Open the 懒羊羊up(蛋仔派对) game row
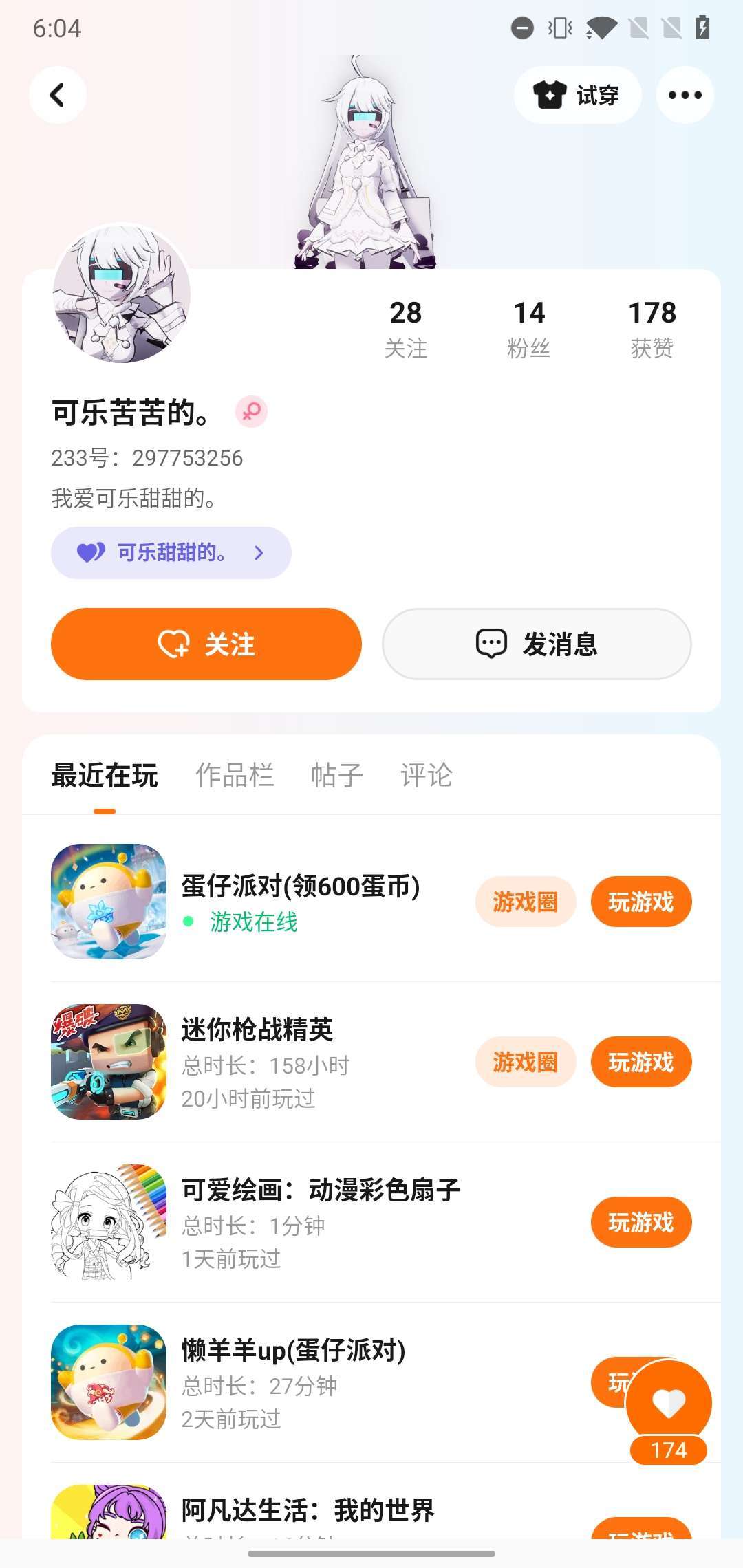Image resolution: width=743 pixels, height=1568 pixels. tap(310, 1382)
